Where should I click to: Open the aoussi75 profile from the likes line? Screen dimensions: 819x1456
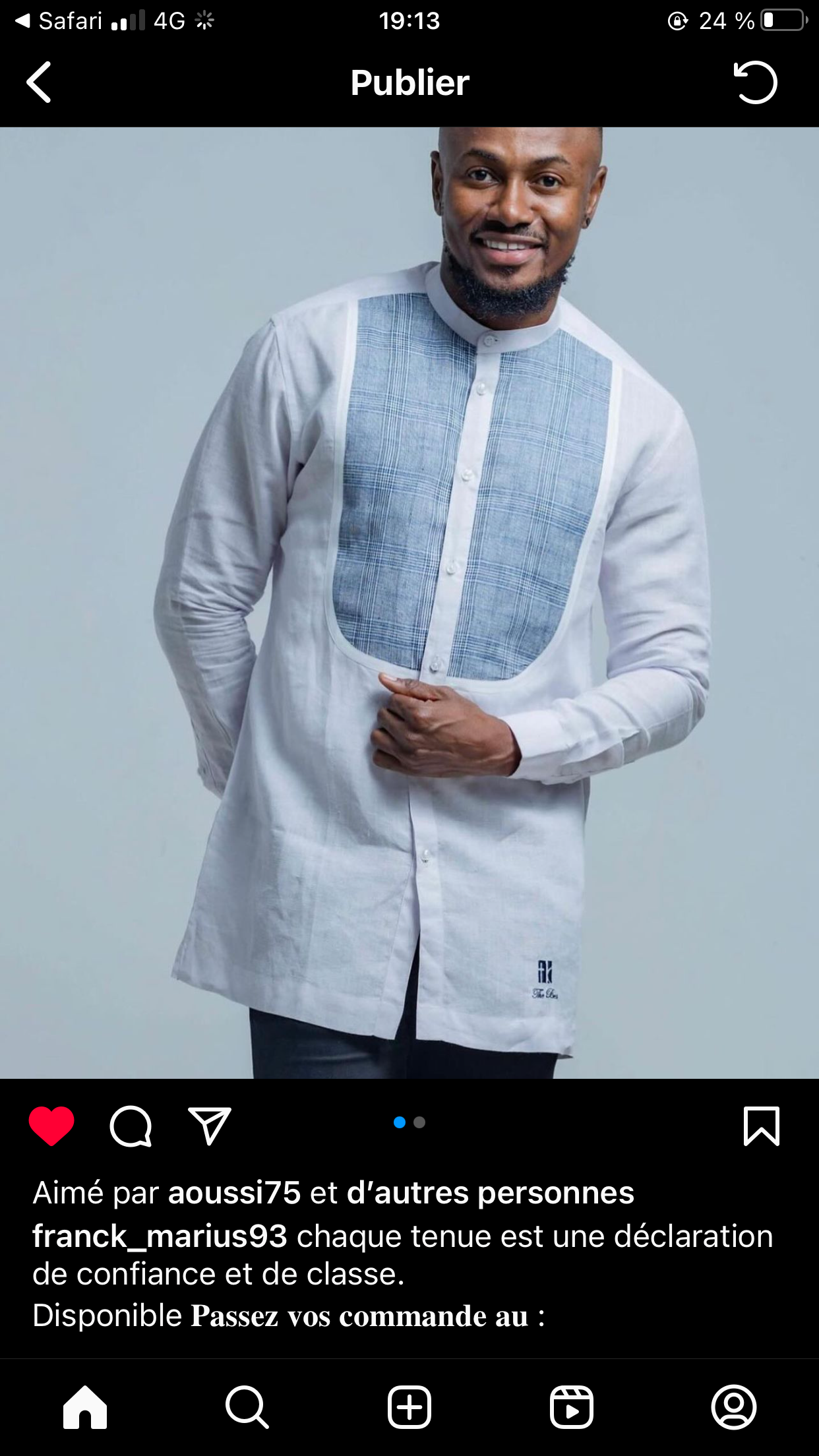(234, 1193)
